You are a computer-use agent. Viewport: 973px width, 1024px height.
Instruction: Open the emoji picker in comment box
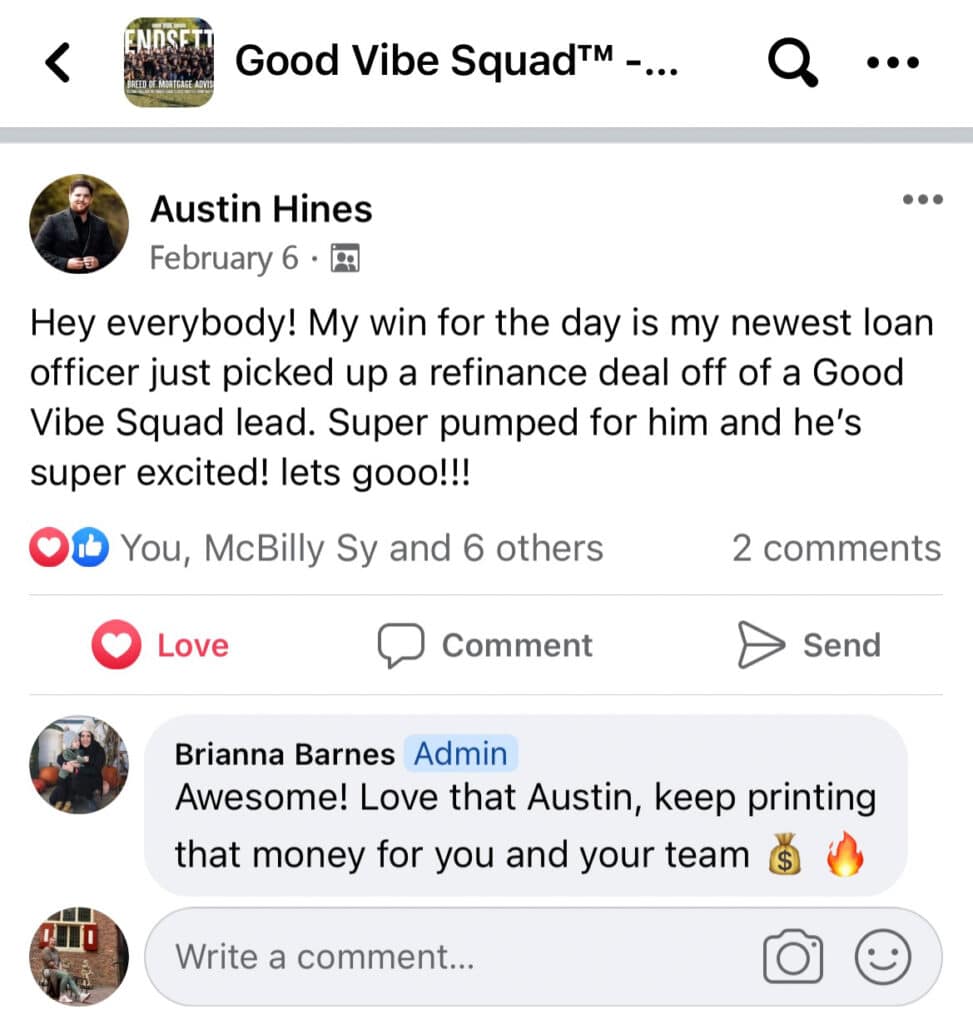click(883, 958)
